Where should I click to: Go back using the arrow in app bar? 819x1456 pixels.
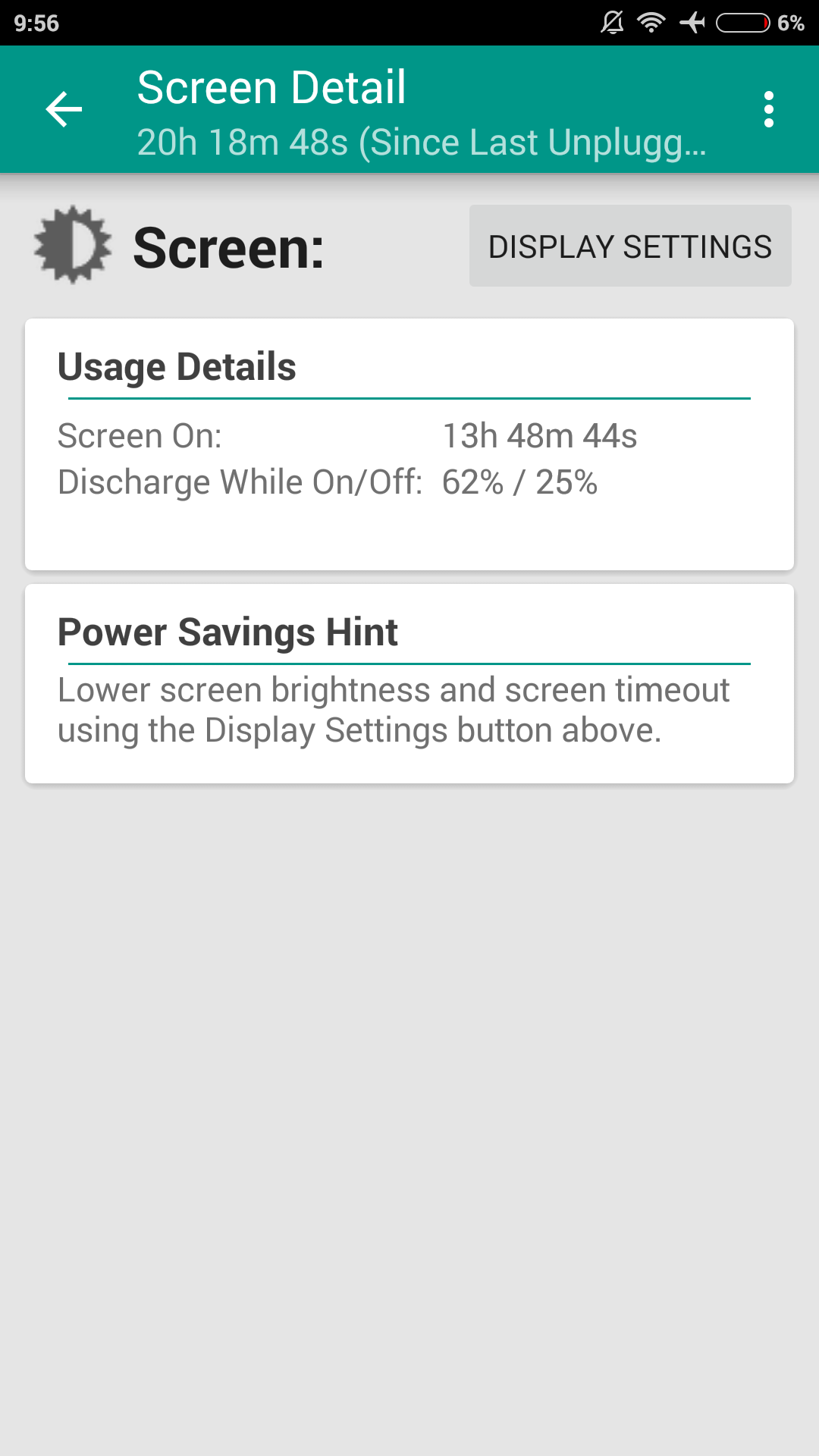64,109
